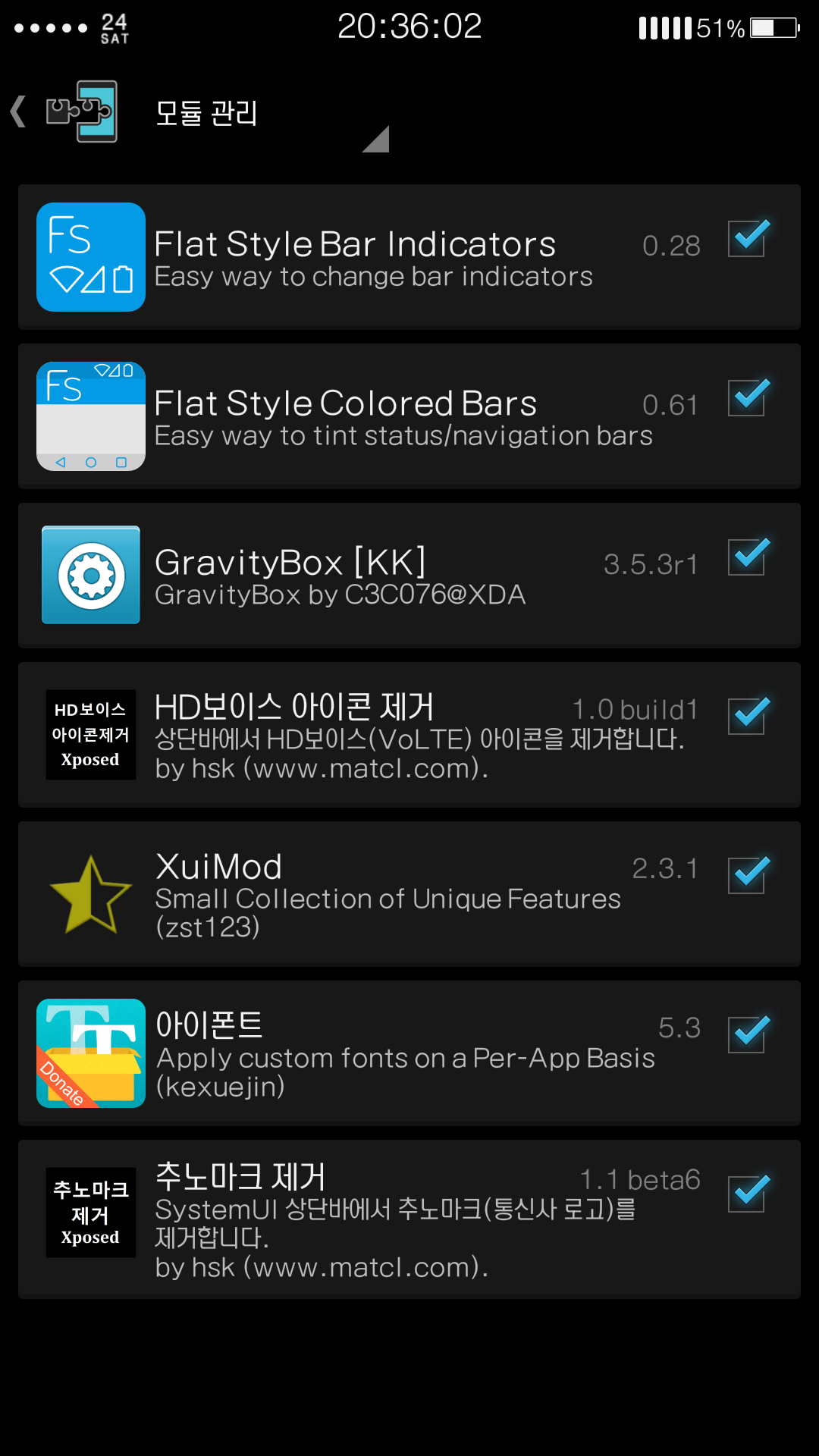
Task: Uncheck Flat Style Bar Indicators module
Action: [x=747, y=238]
